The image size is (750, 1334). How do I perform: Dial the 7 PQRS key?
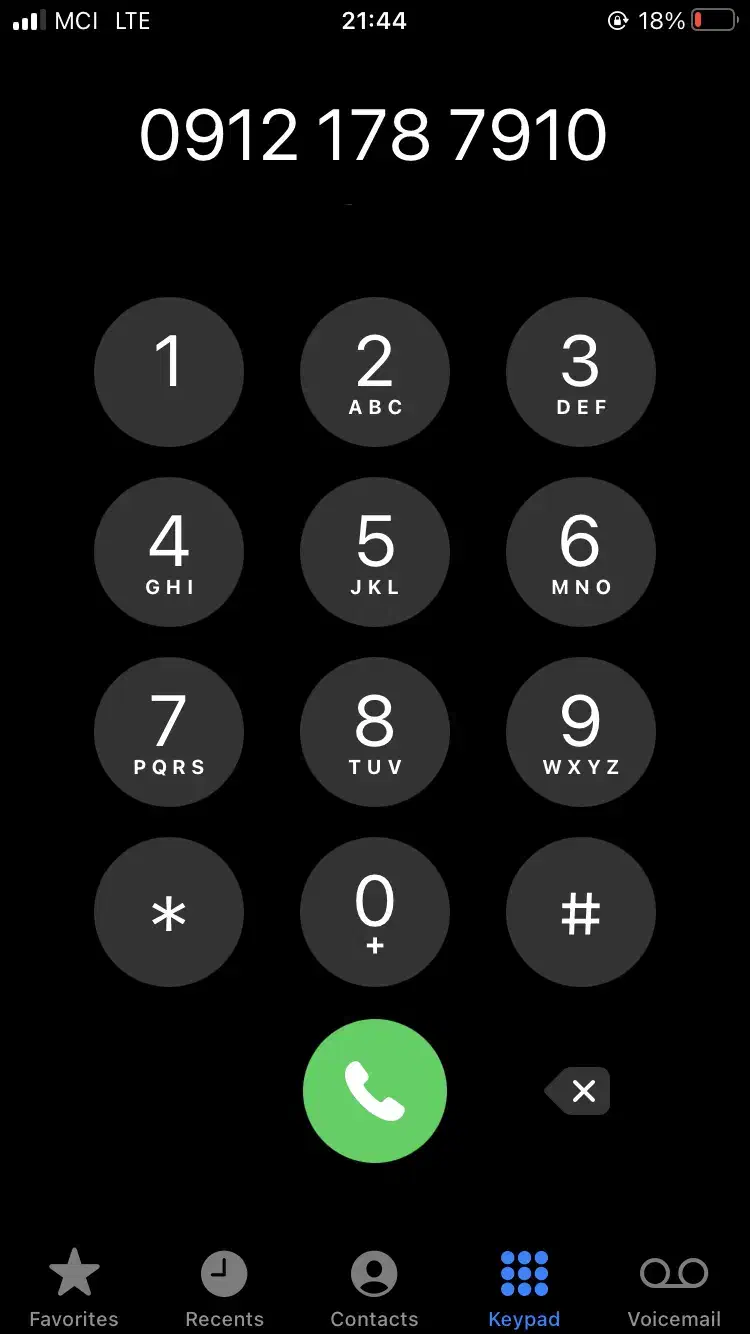(169, 732)
